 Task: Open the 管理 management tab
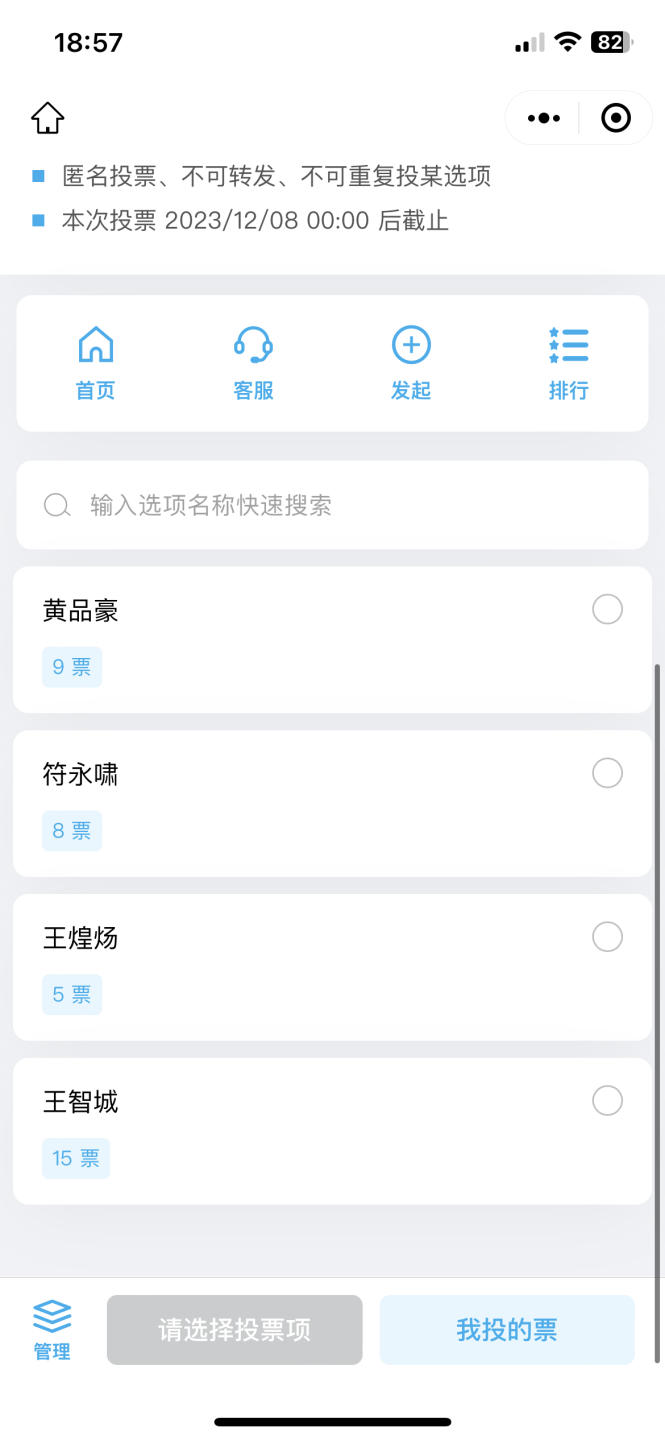point(52,1330)
